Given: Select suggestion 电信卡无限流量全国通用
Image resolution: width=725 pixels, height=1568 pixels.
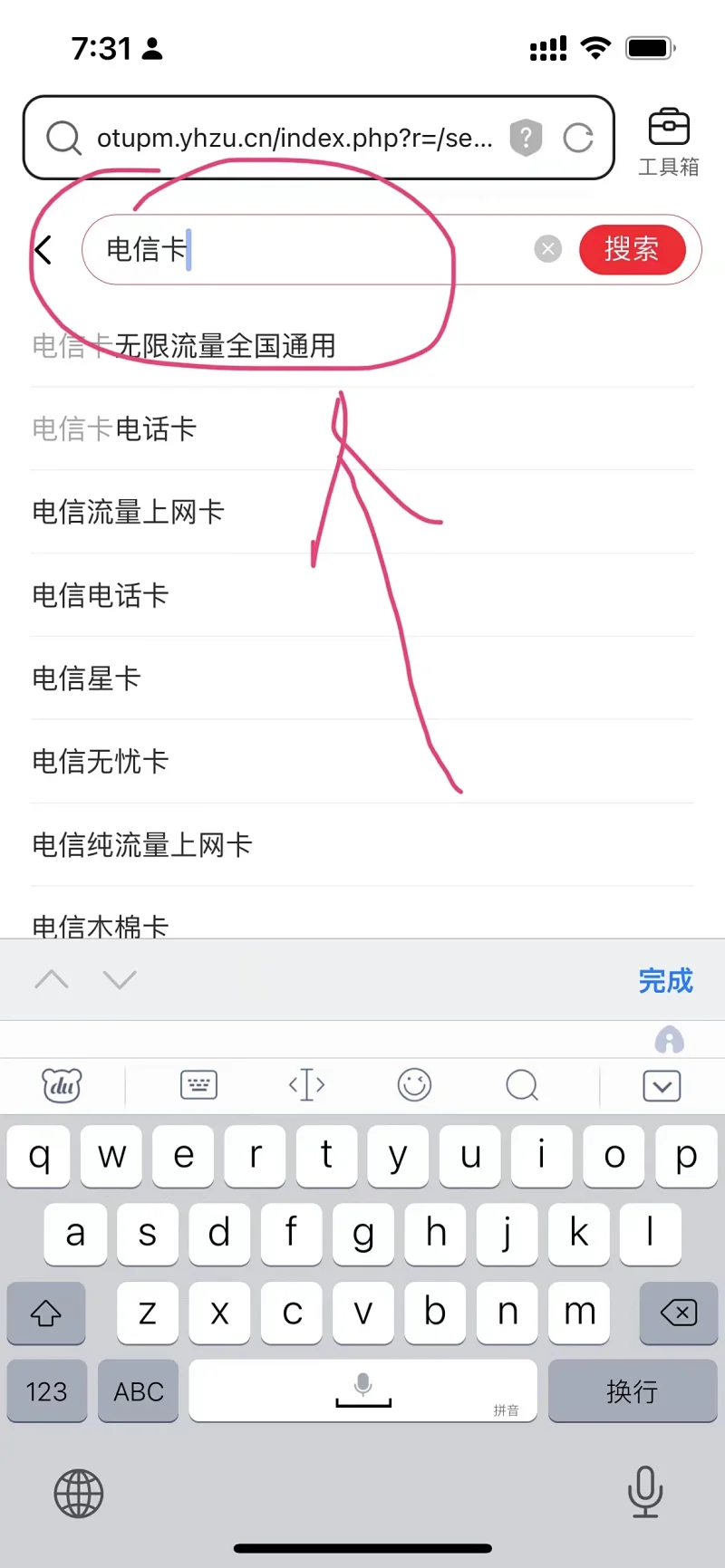Looking at the screenshot, I should point(362,346).
